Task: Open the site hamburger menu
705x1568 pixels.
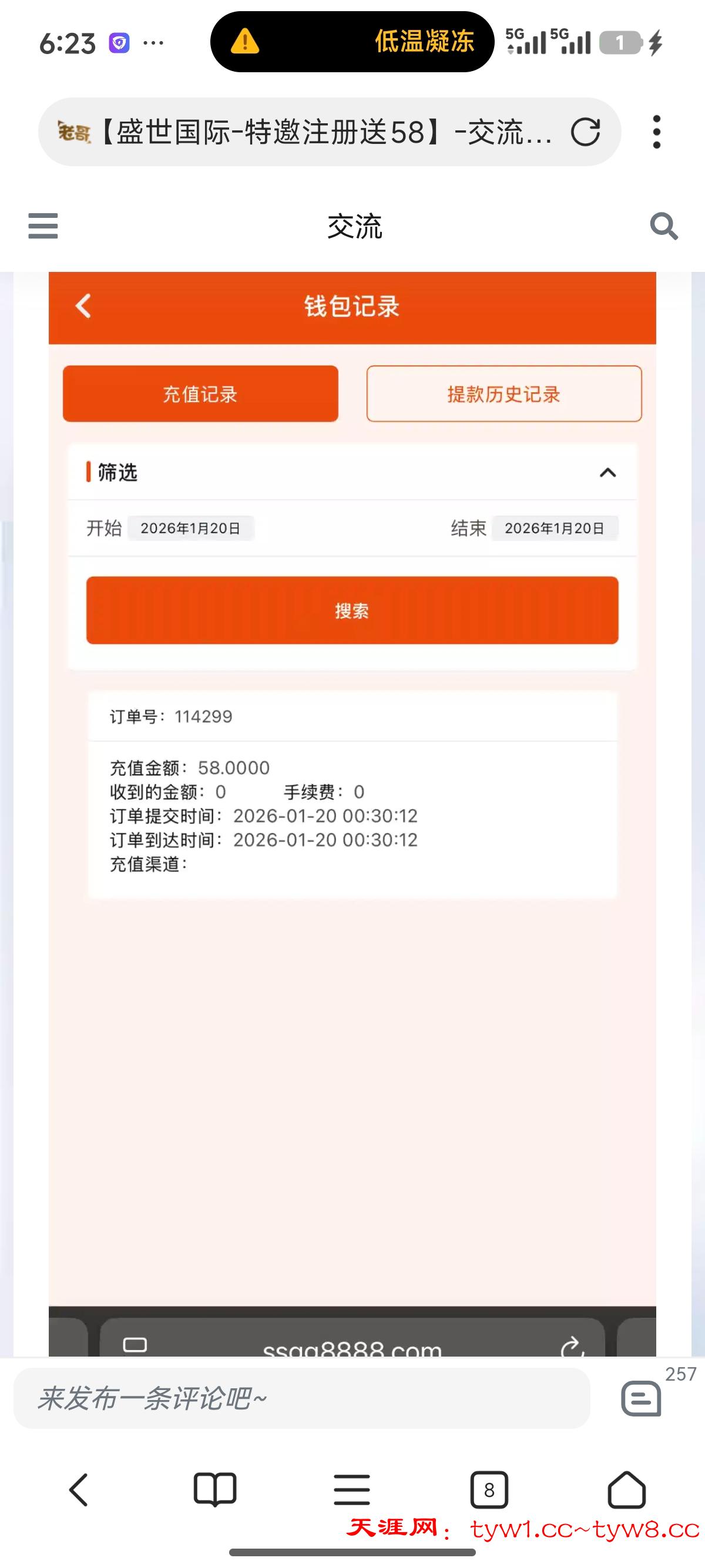Action: point(43,226)
